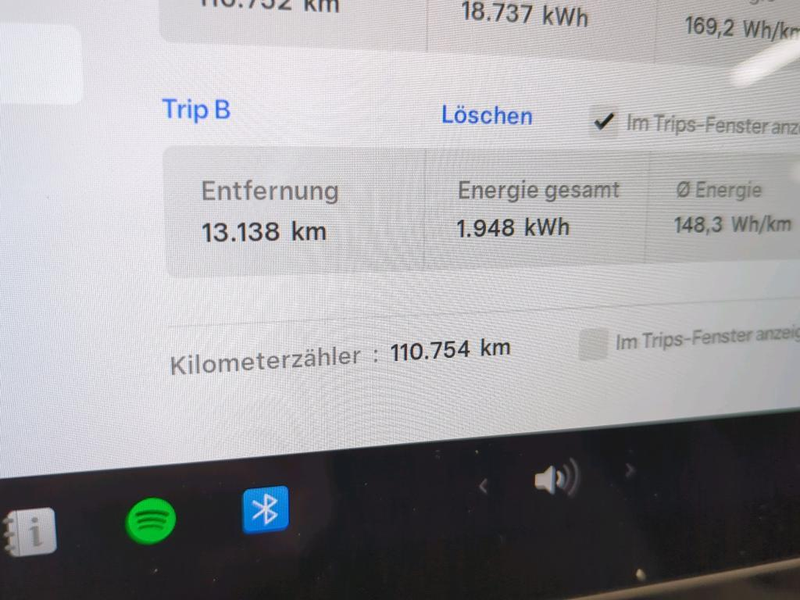Lower volume with the left arrow
Screen dimensions: 800x600
484,487
